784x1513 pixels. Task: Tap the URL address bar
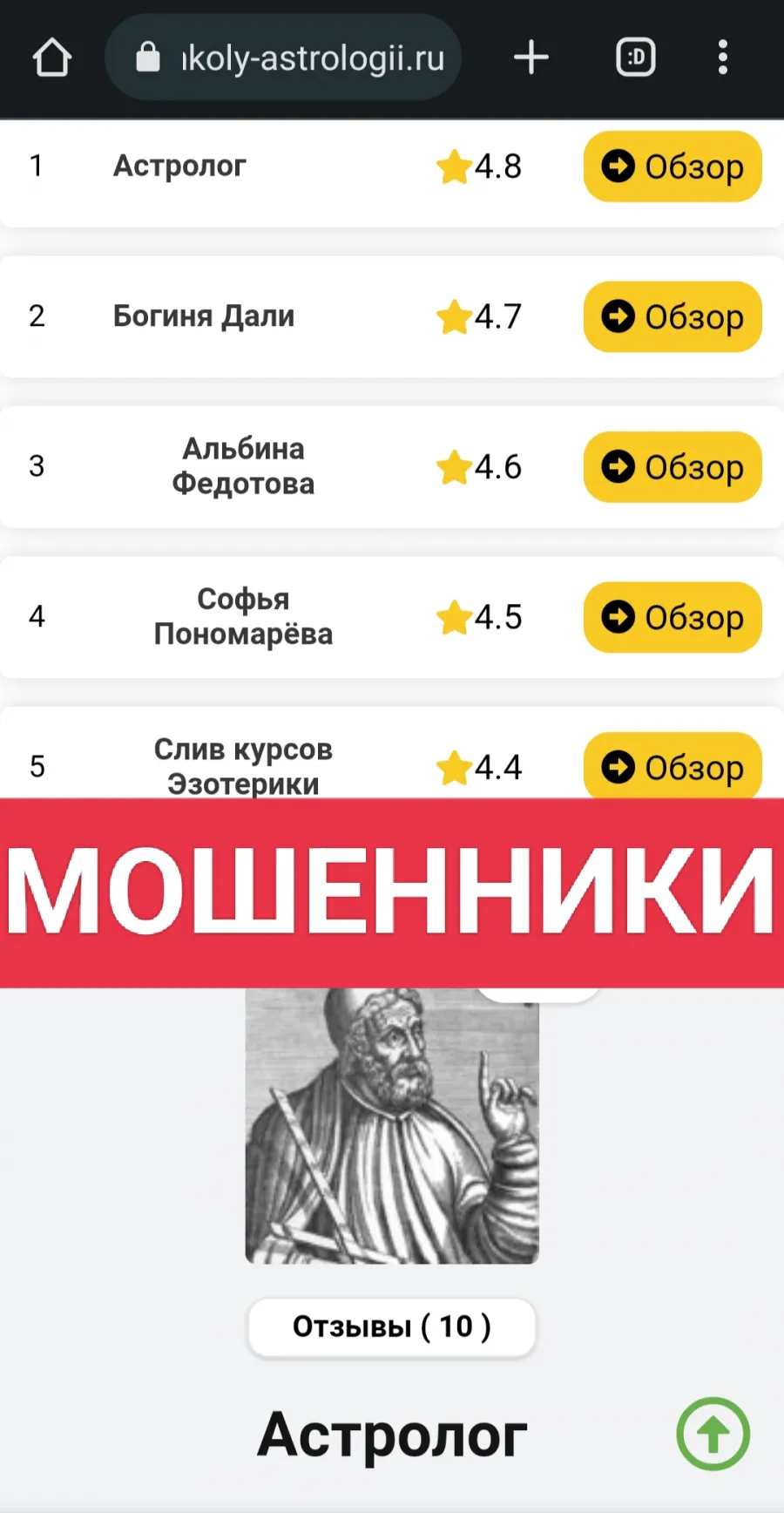283,58
